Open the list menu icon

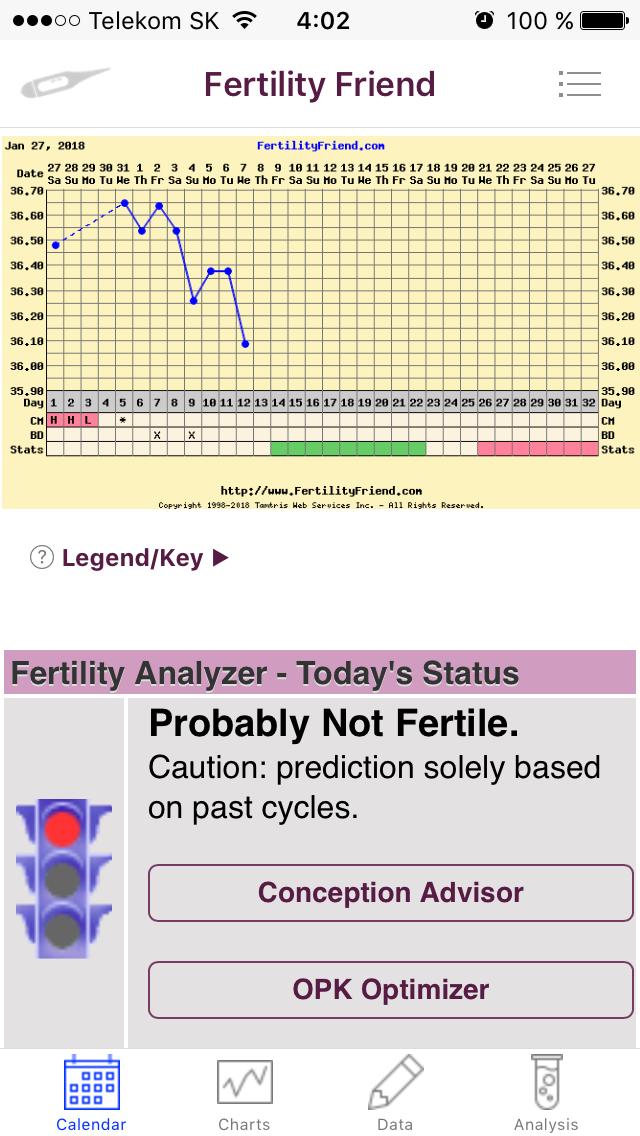click(x=579, y=84)
